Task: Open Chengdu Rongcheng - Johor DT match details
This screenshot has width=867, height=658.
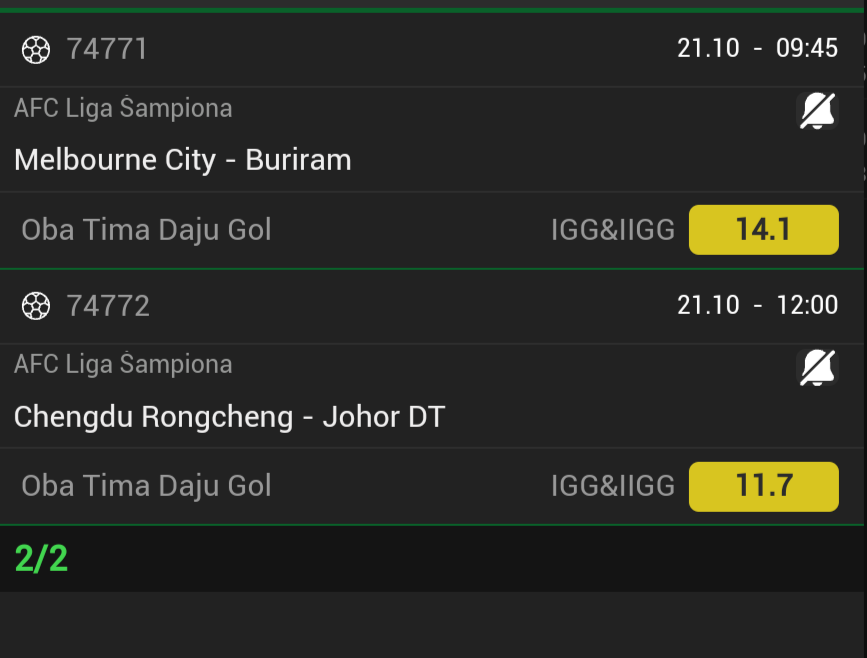Action: (x=229, y=416)
